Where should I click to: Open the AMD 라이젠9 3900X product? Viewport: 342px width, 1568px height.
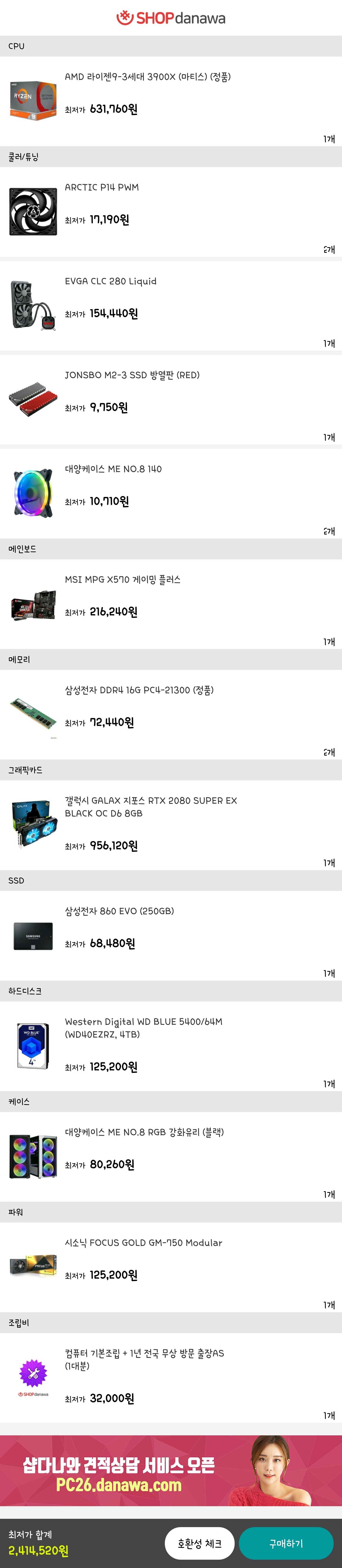147,77
